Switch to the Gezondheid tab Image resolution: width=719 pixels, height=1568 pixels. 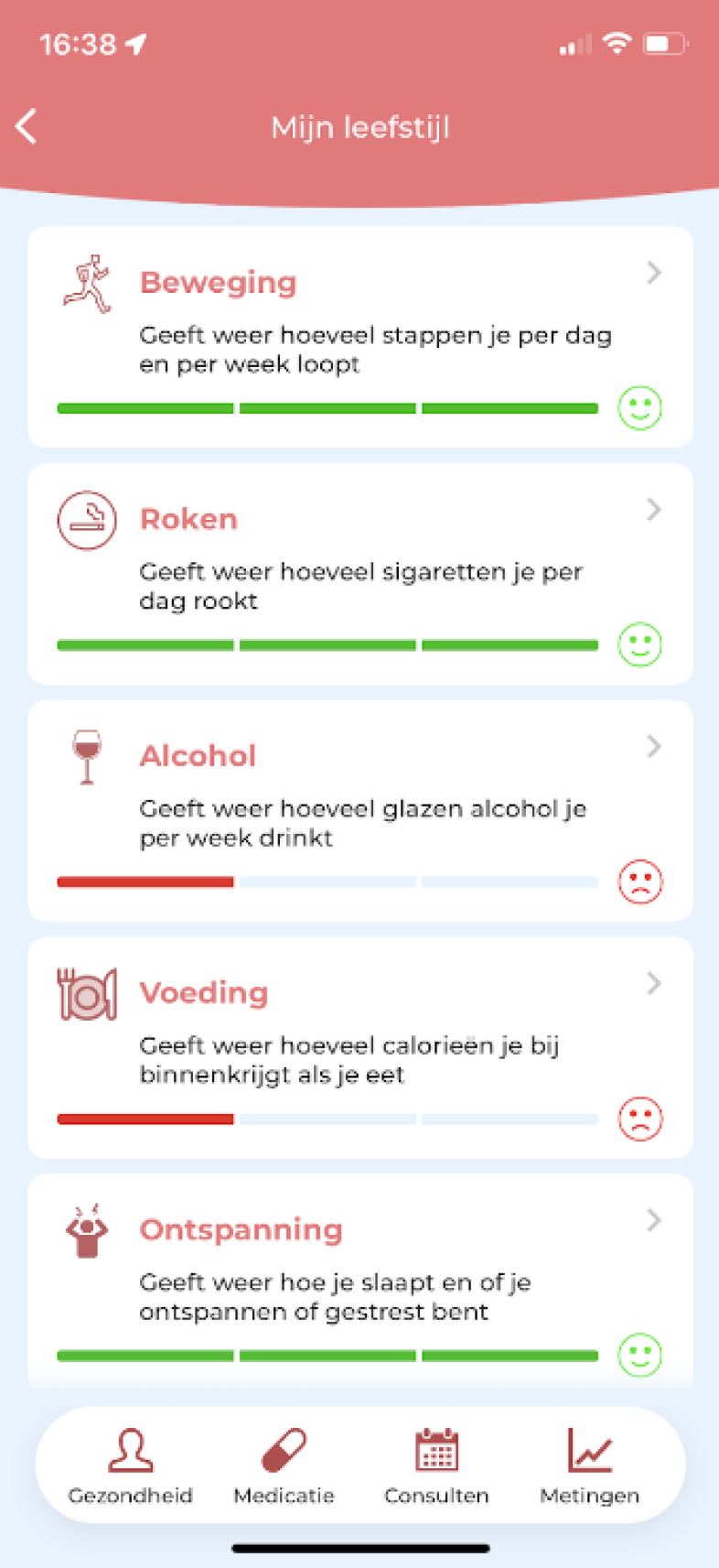pyautogui.click(x=130, y=1466)
